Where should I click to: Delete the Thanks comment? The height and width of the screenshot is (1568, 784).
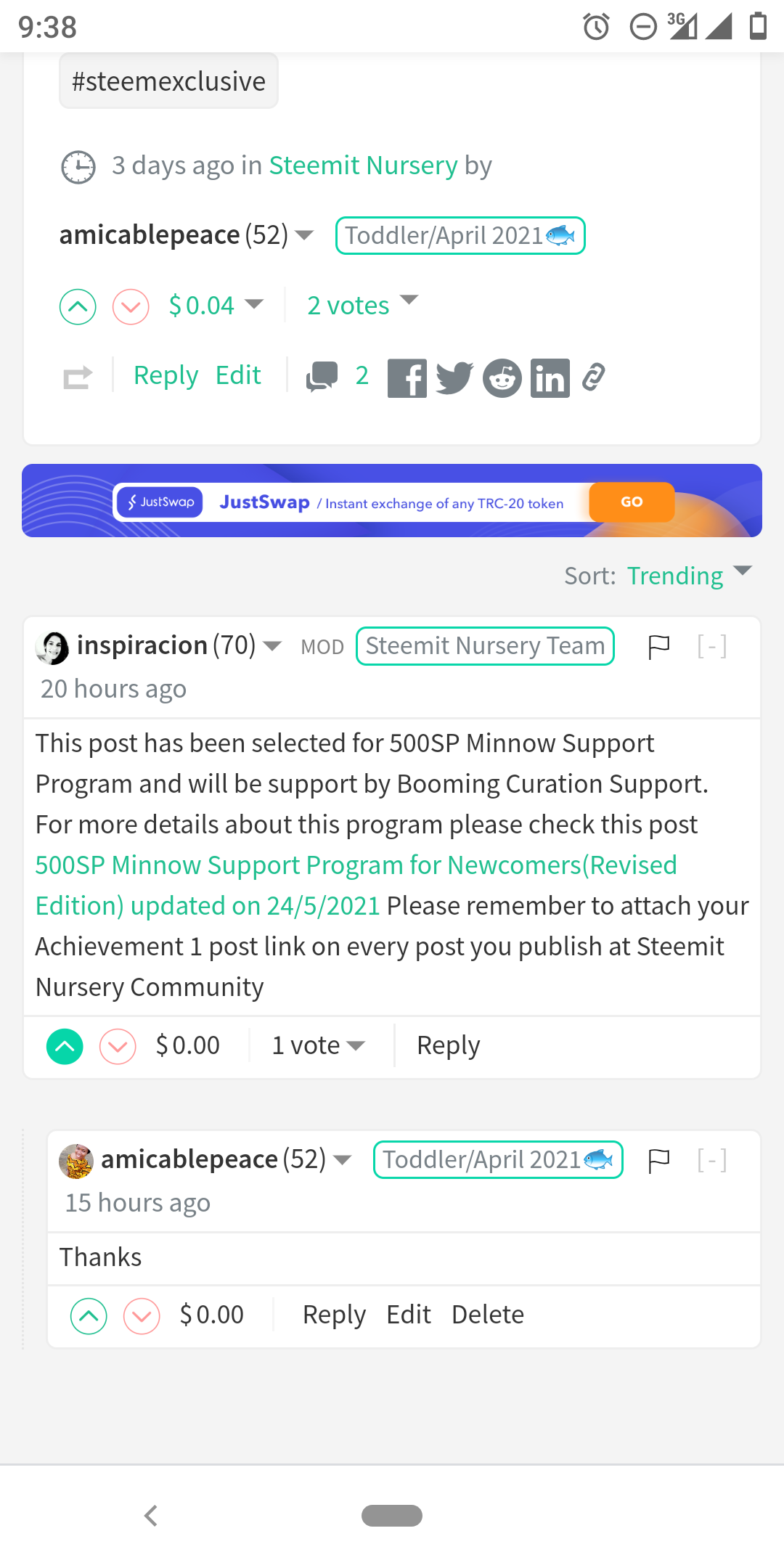488,1315
